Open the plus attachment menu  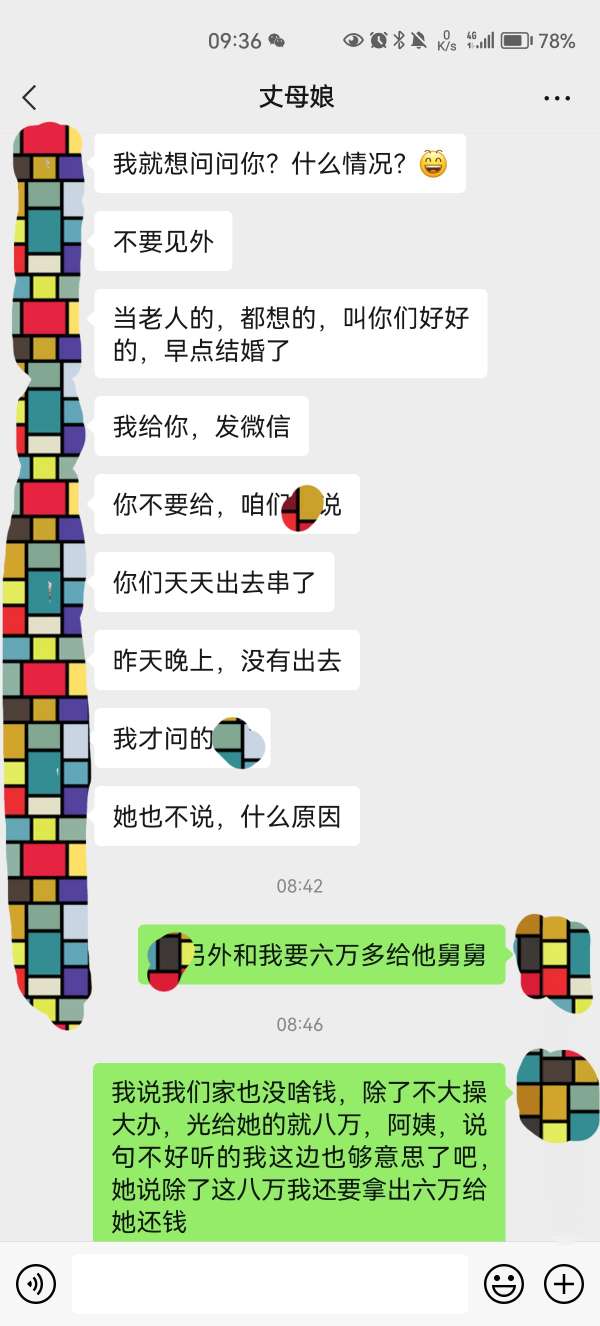point(563,1283)
